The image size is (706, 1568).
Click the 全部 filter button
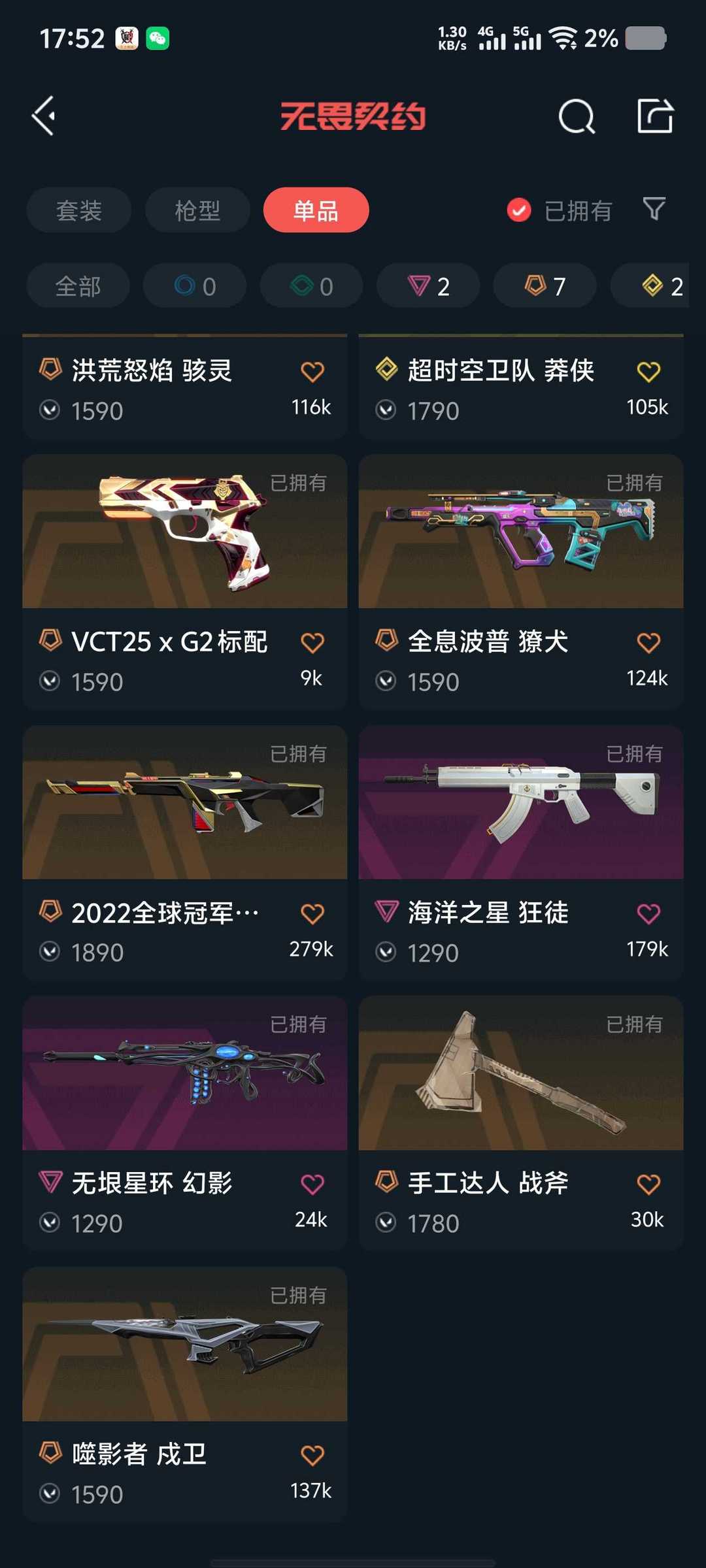[77, 286]
